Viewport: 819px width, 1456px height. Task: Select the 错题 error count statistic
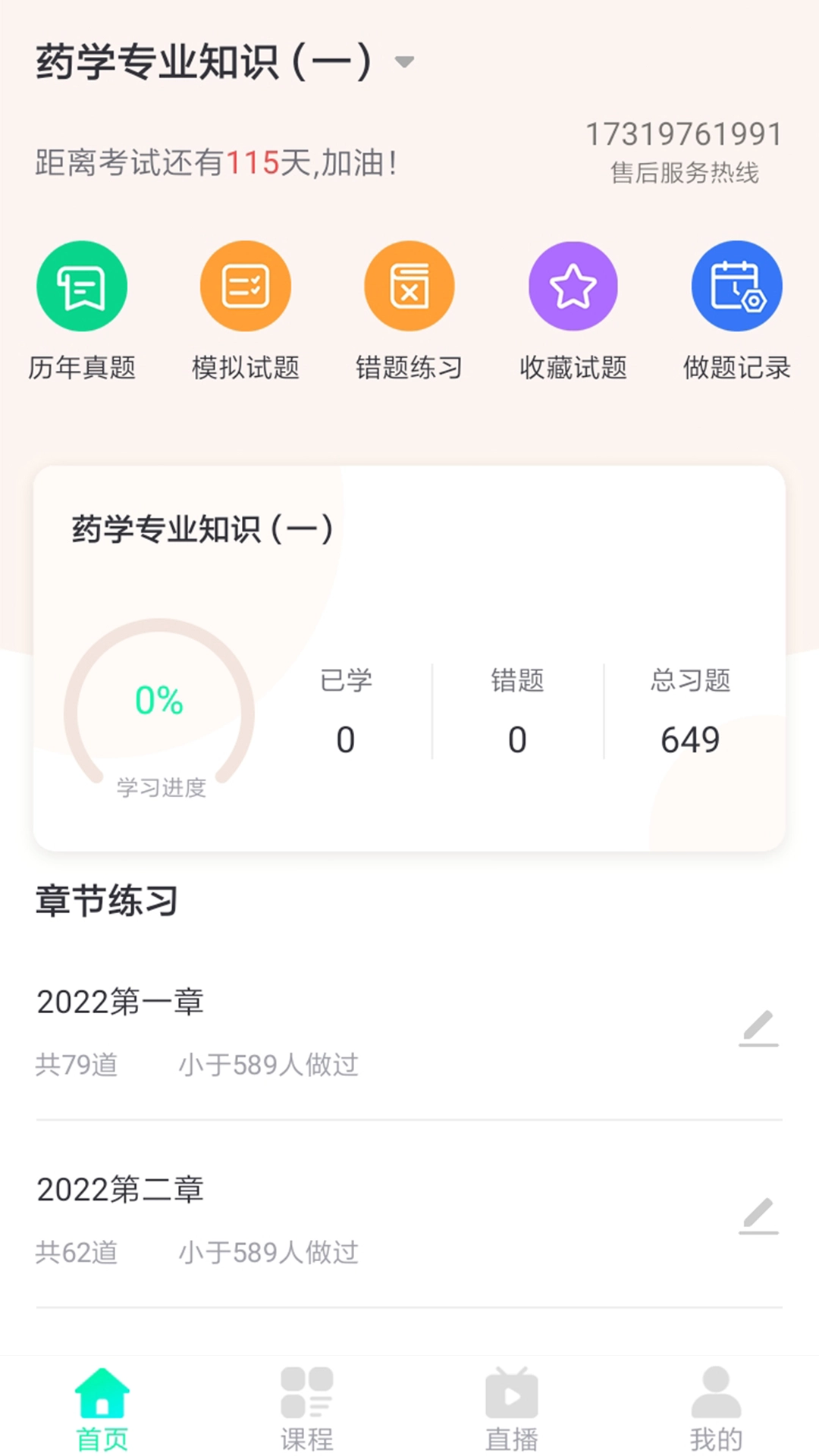(516, 709)
